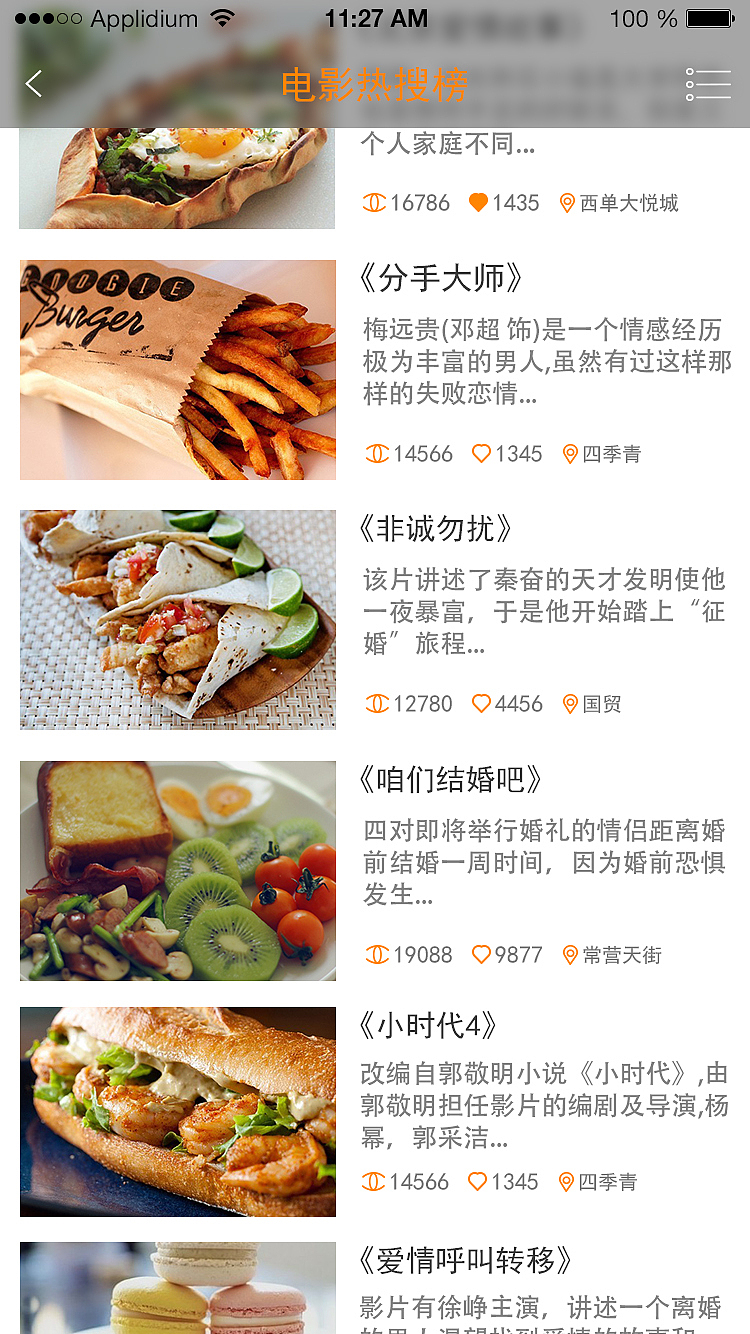
Task: Tap the heart icon for 《非诚勿扰》
Action: [x=481, y=703]
